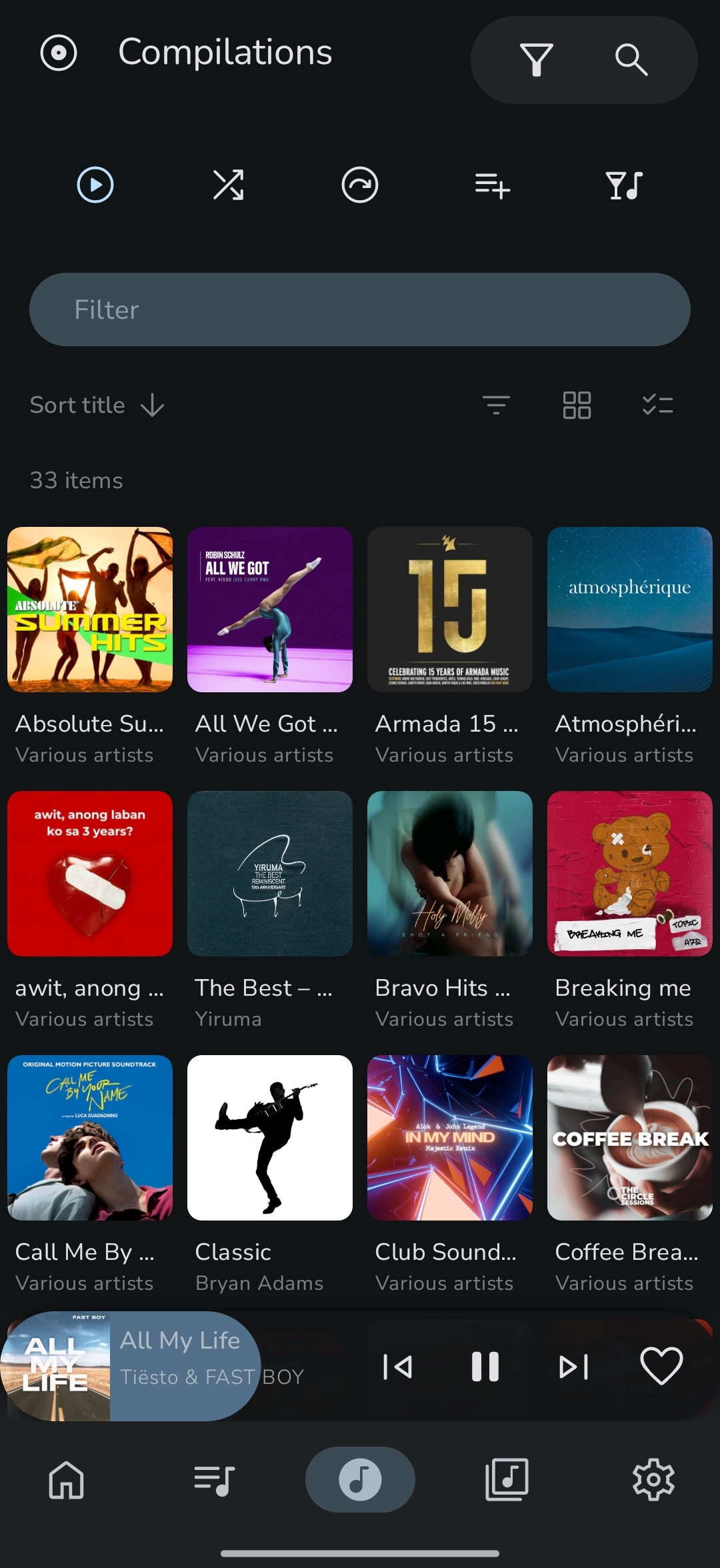Open the funnel filter icon in the top bar
This screenshot has height=1568, width=720.
(536, 60)
